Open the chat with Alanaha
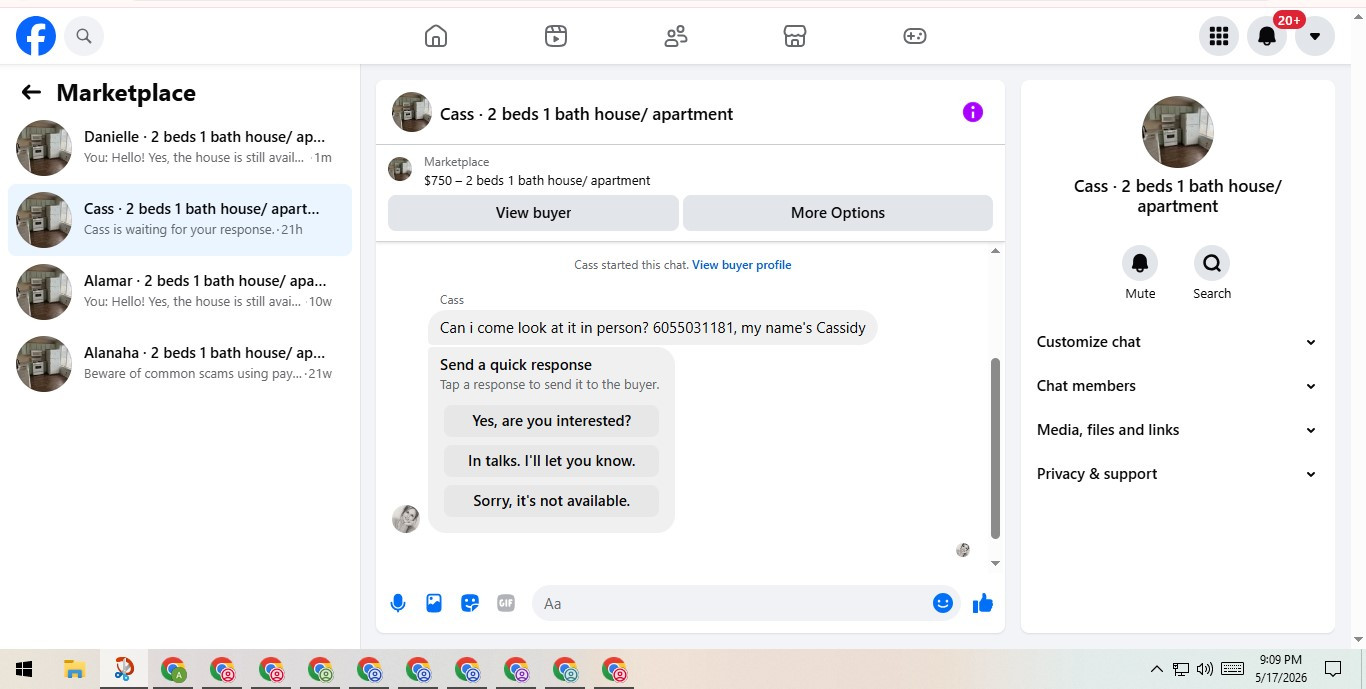 180,363
